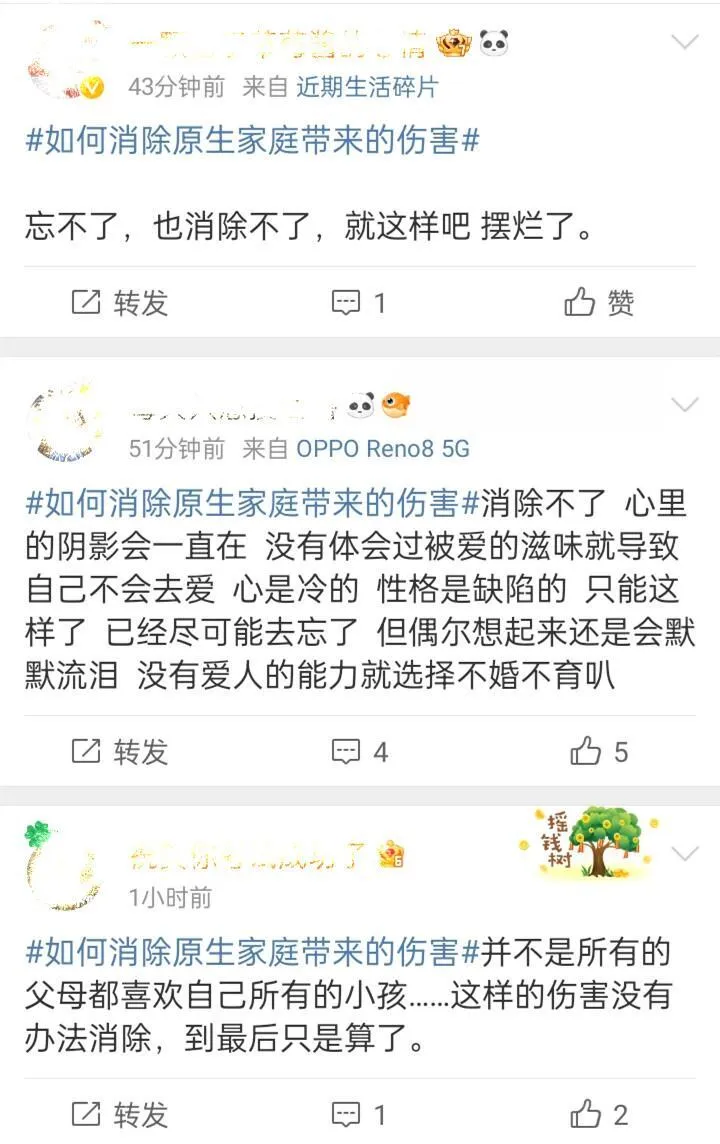Expand options chevron on the 43分钟前 post
The image size is (720, 1144).
[685, 42]
